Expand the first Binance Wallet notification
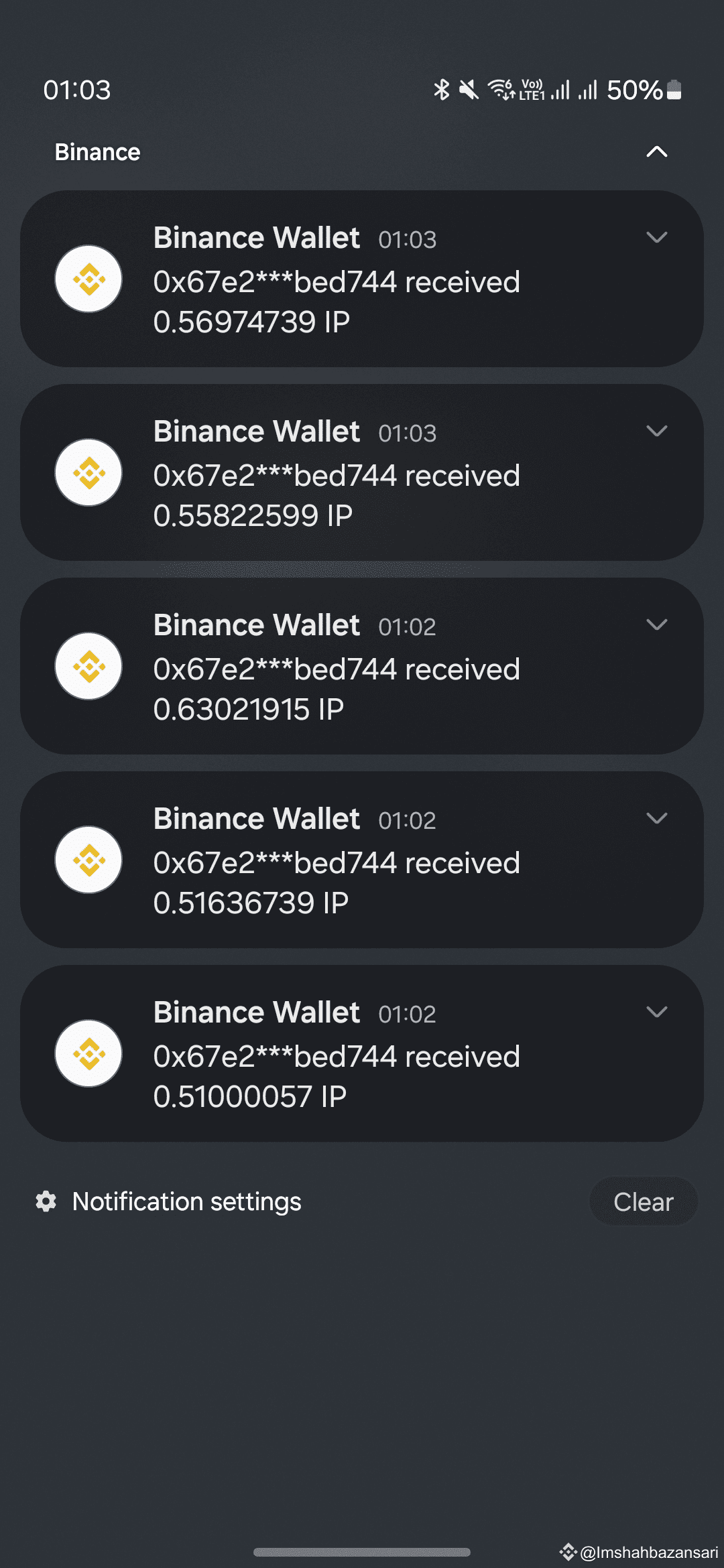This screenshot has width=724, height=1568. pos(658,237)
